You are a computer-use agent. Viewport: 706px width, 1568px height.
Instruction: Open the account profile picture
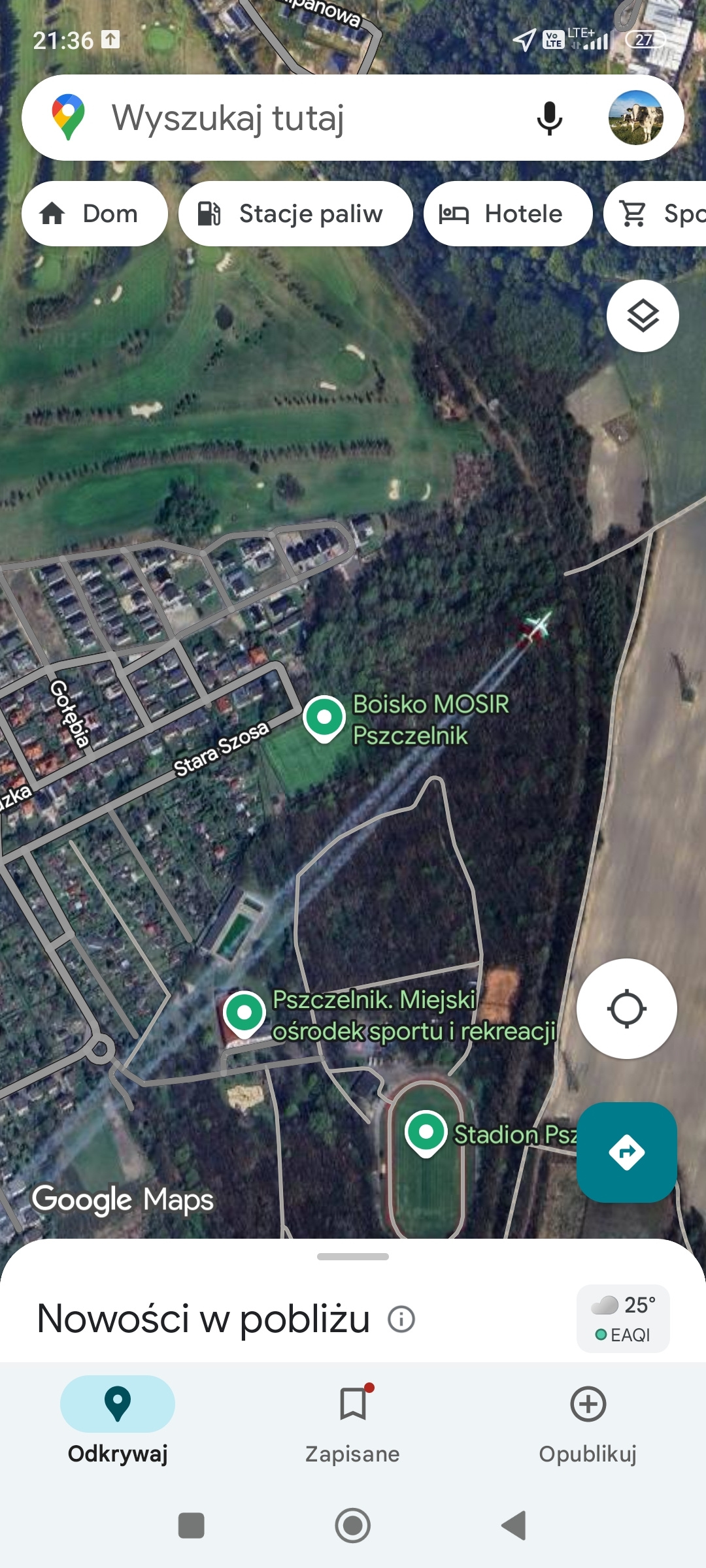pos(635,118)
